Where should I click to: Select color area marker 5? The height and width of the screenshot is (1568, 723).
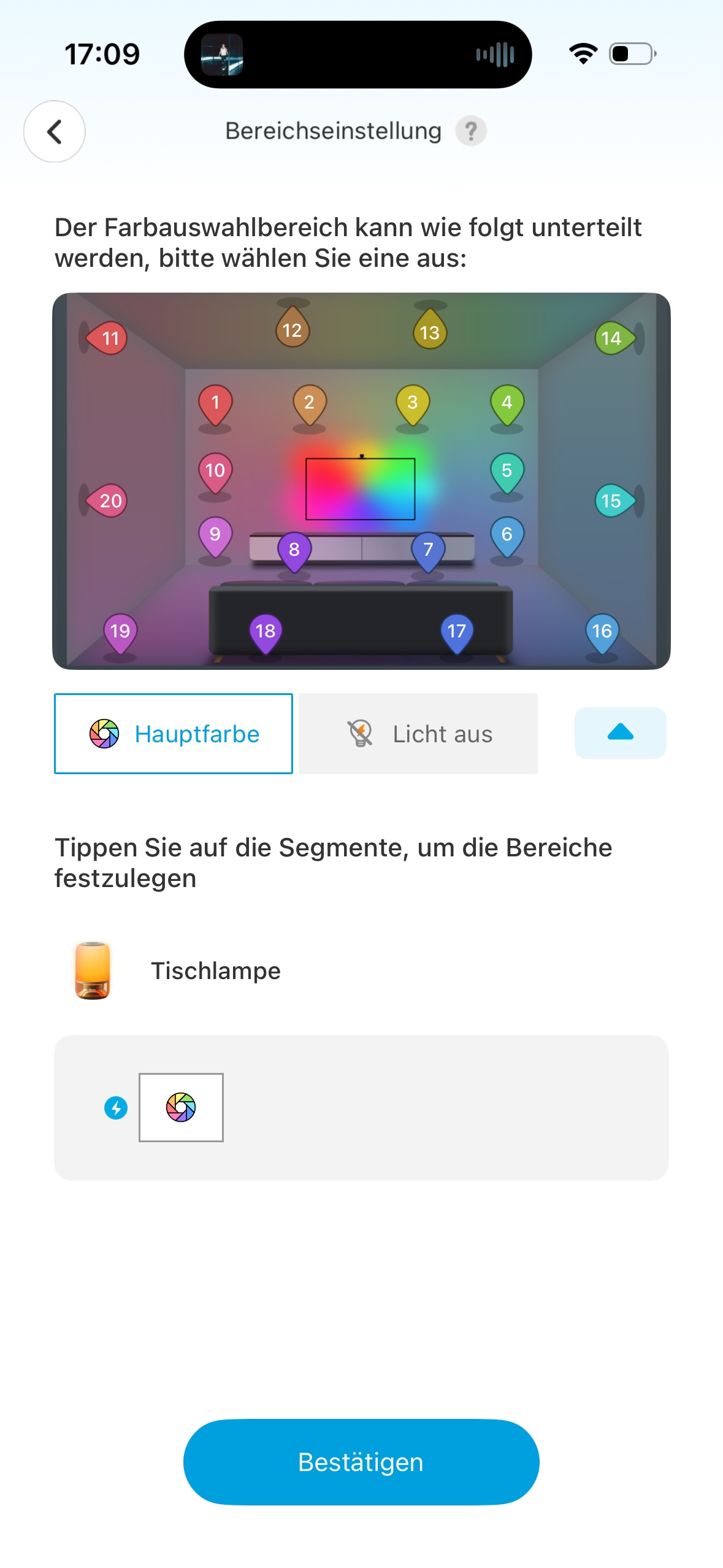point(507,471)
